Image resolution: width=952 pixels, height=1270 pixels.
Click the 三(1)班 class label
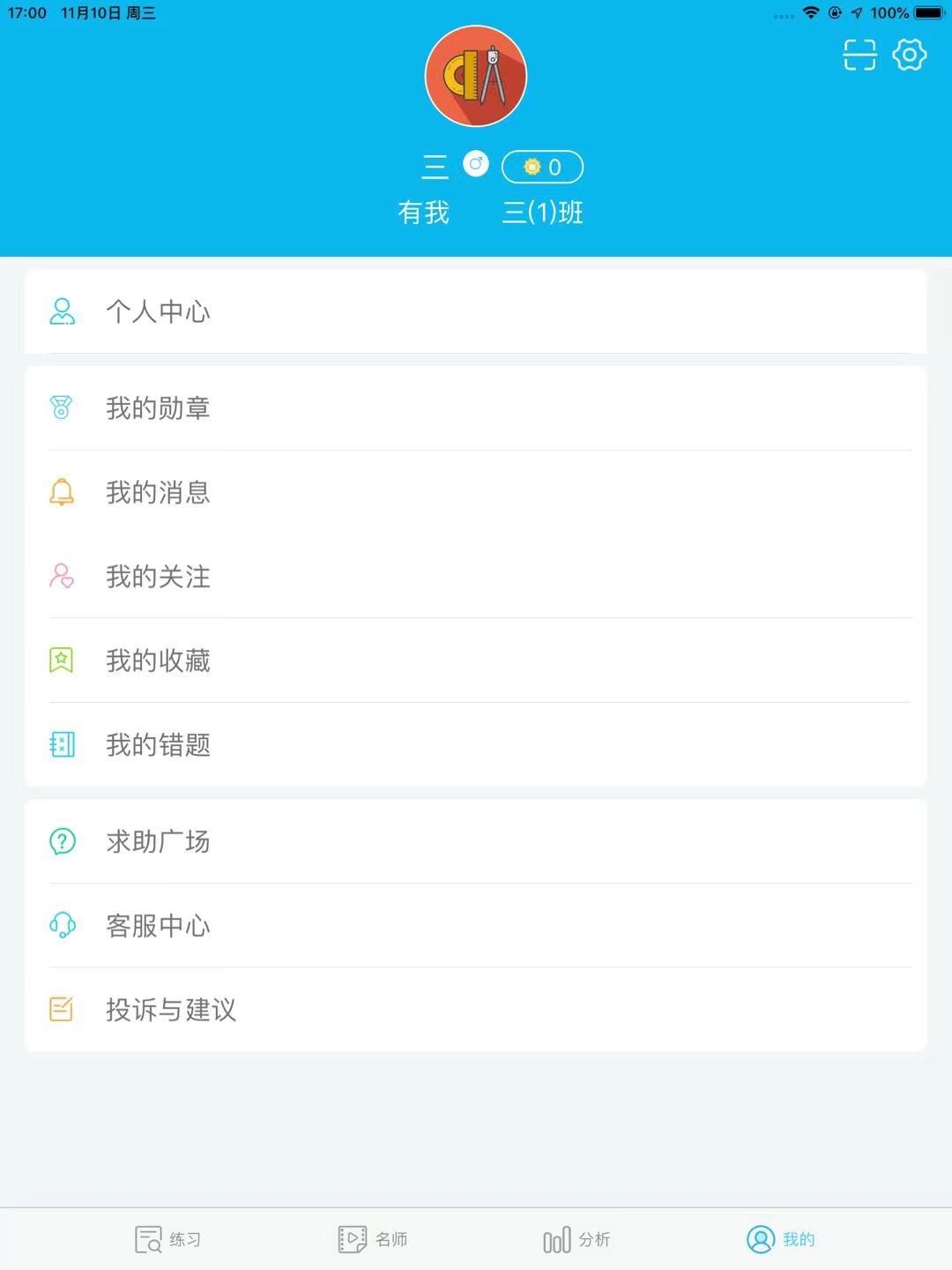(544, 213)
